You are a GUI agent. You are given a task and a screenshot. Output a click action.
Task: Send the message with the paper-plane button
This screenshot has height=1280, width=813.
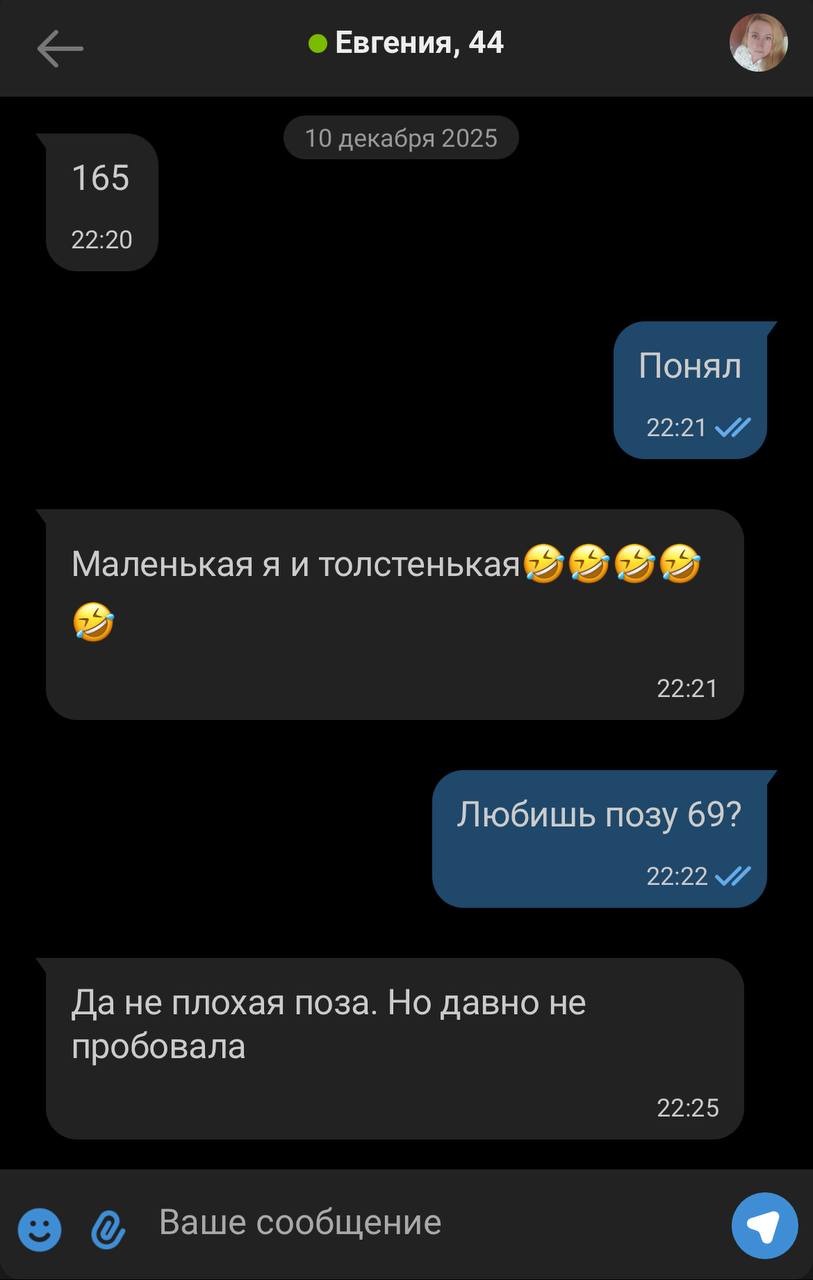(764, 1225)
